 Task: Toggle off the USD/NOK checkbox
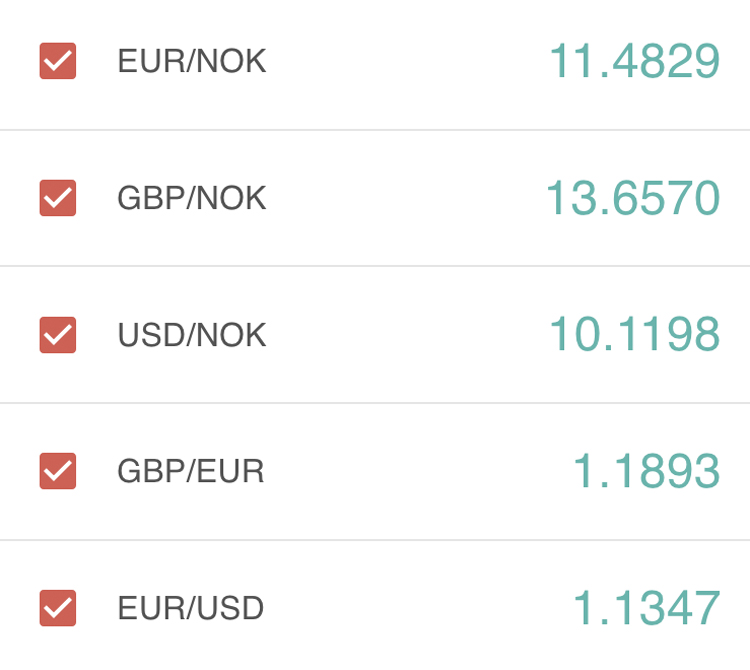click(58, 334)
